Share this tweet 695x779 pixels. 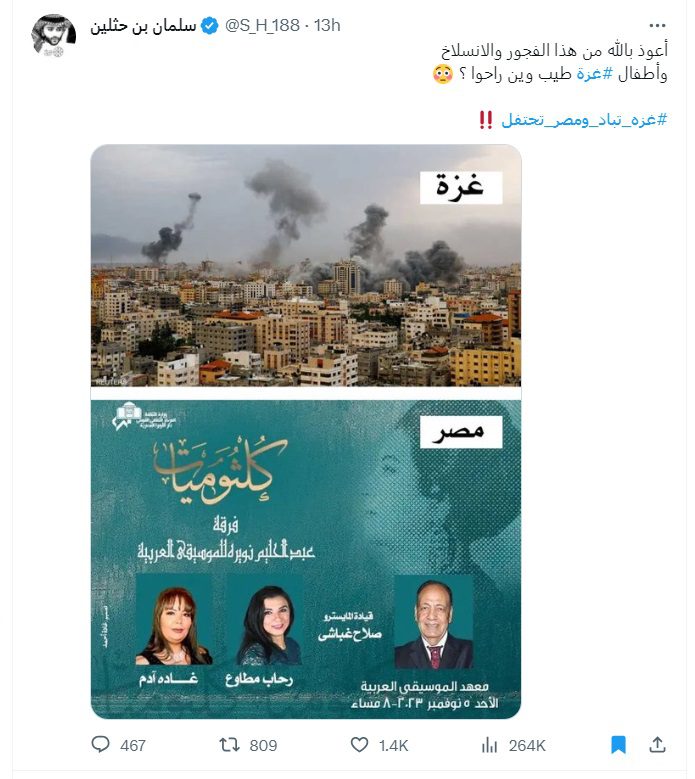pos(657,745)
